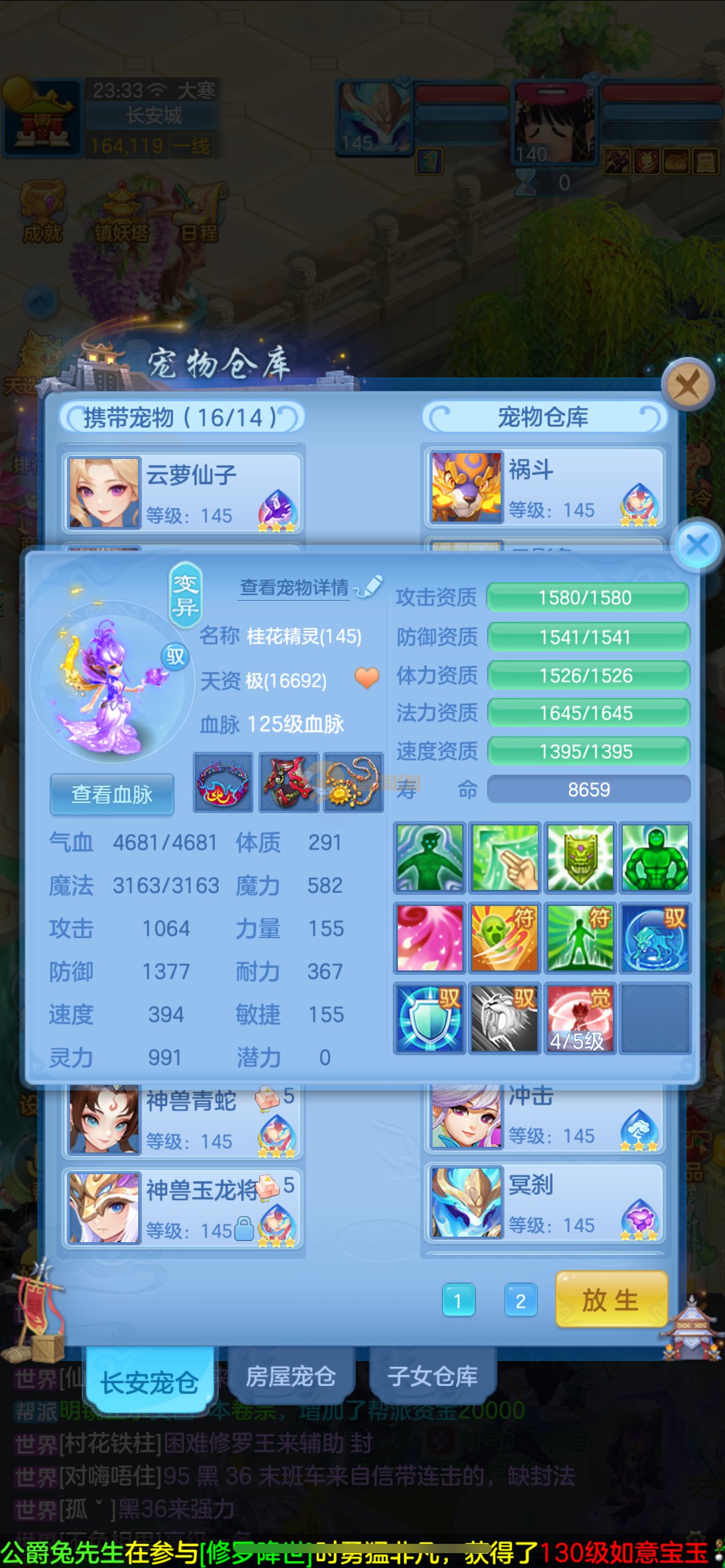Go to warehouse page 2

click(521, 1301)
